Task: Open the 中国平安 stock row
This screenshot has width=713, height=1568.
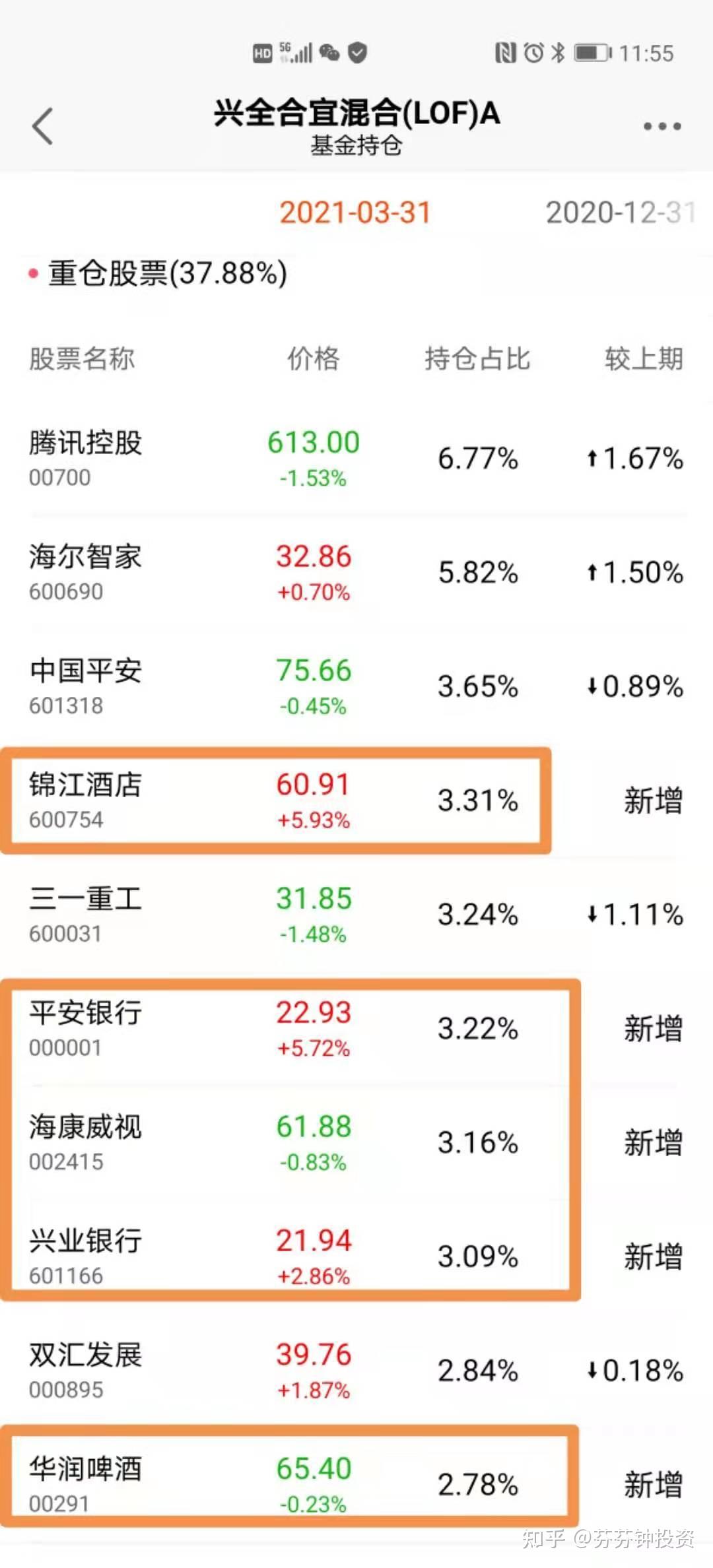Action: (356, 687)
